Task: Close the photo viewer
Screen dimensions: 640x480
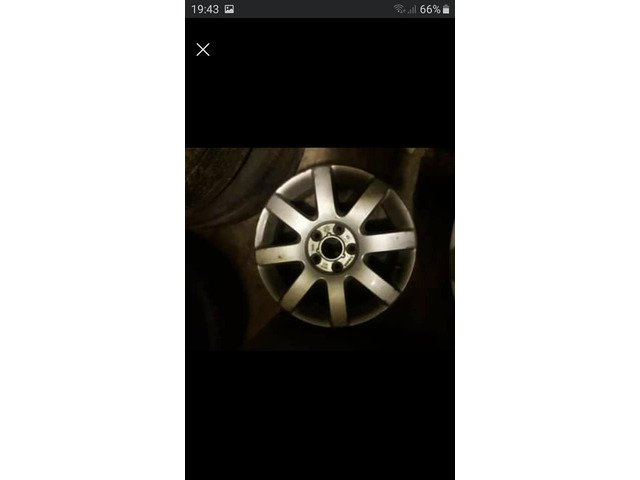Action: 203,49
